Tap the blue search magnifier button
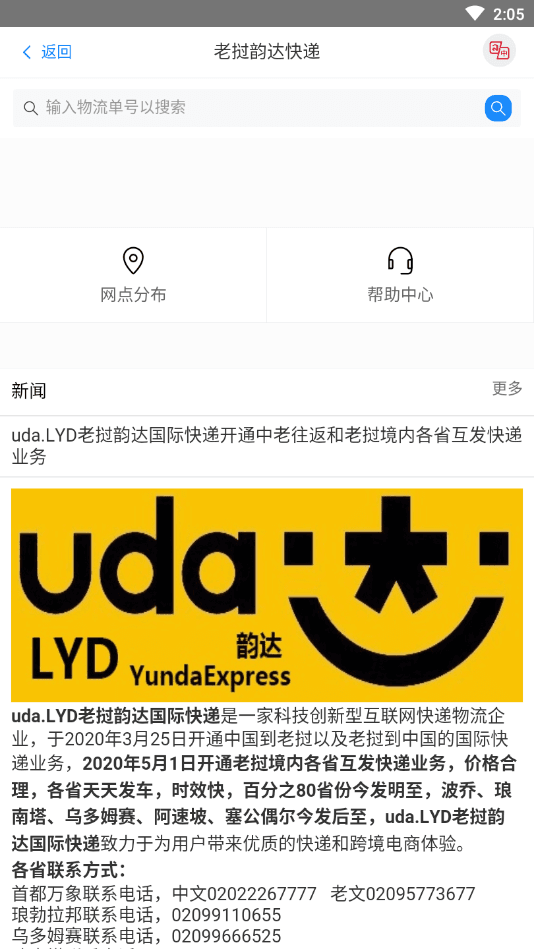Screen dimensions: 534x949 [498, 108]
